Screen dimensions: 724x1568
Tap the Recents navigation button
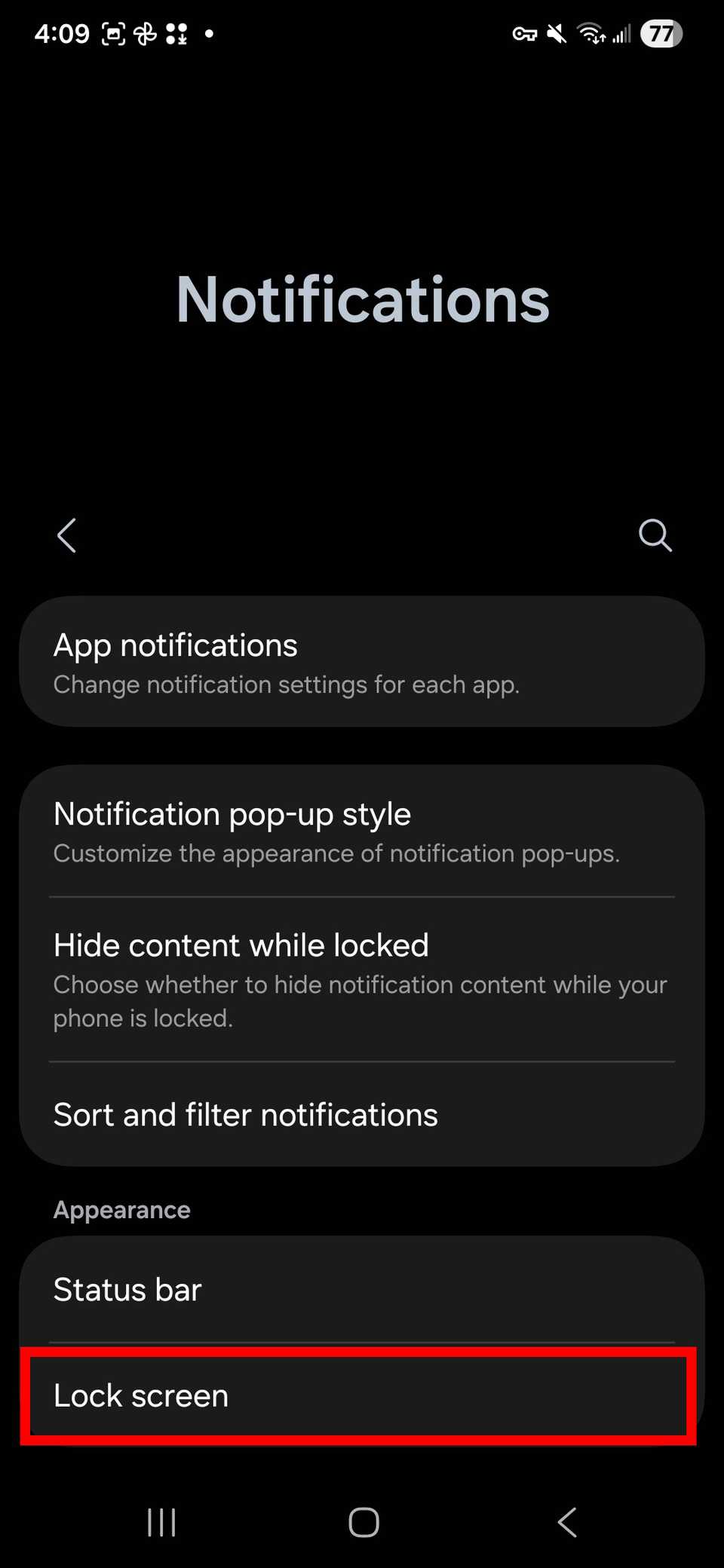(x=161, y=1522)
